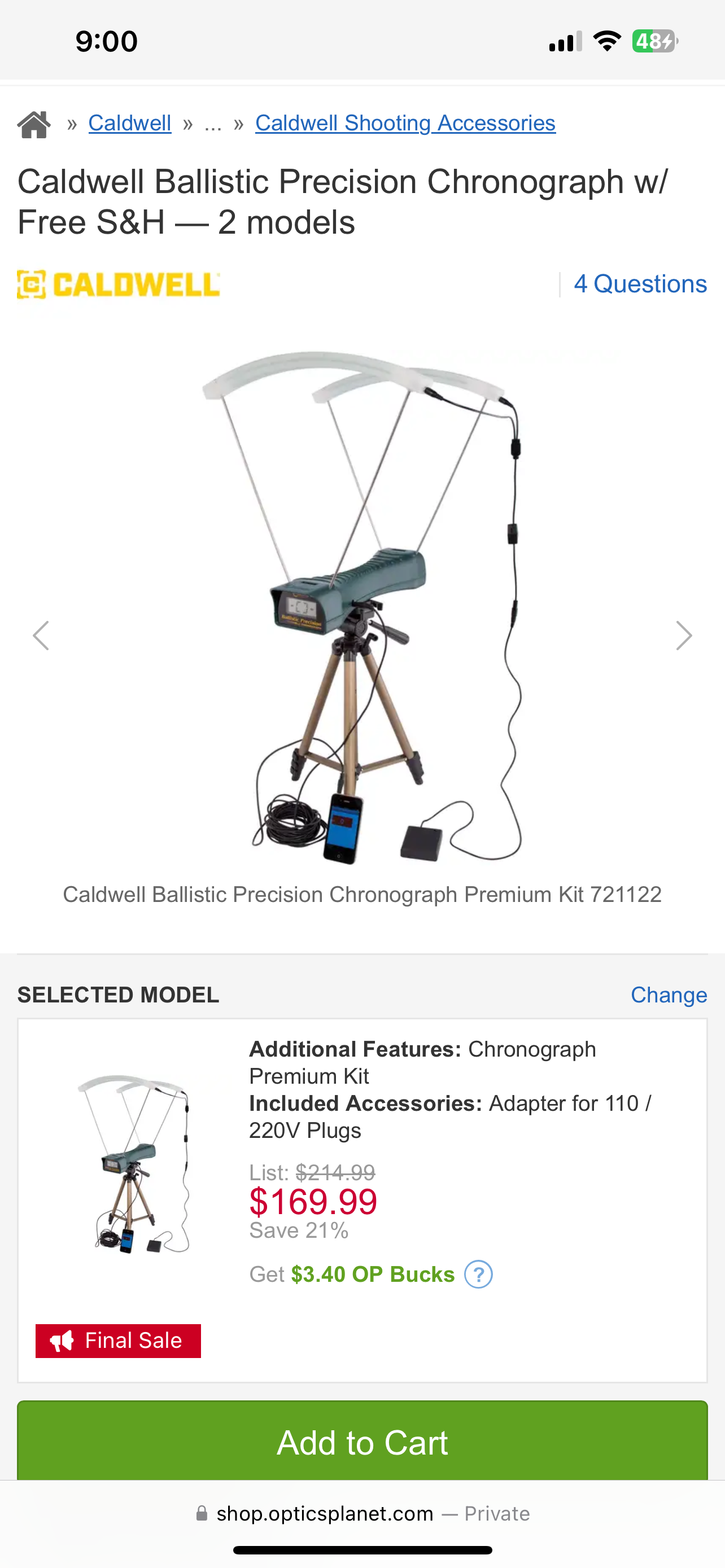The image size is (725, 1568).
Task: Open the OP Bucks help icon
Action: (478, 1274)
